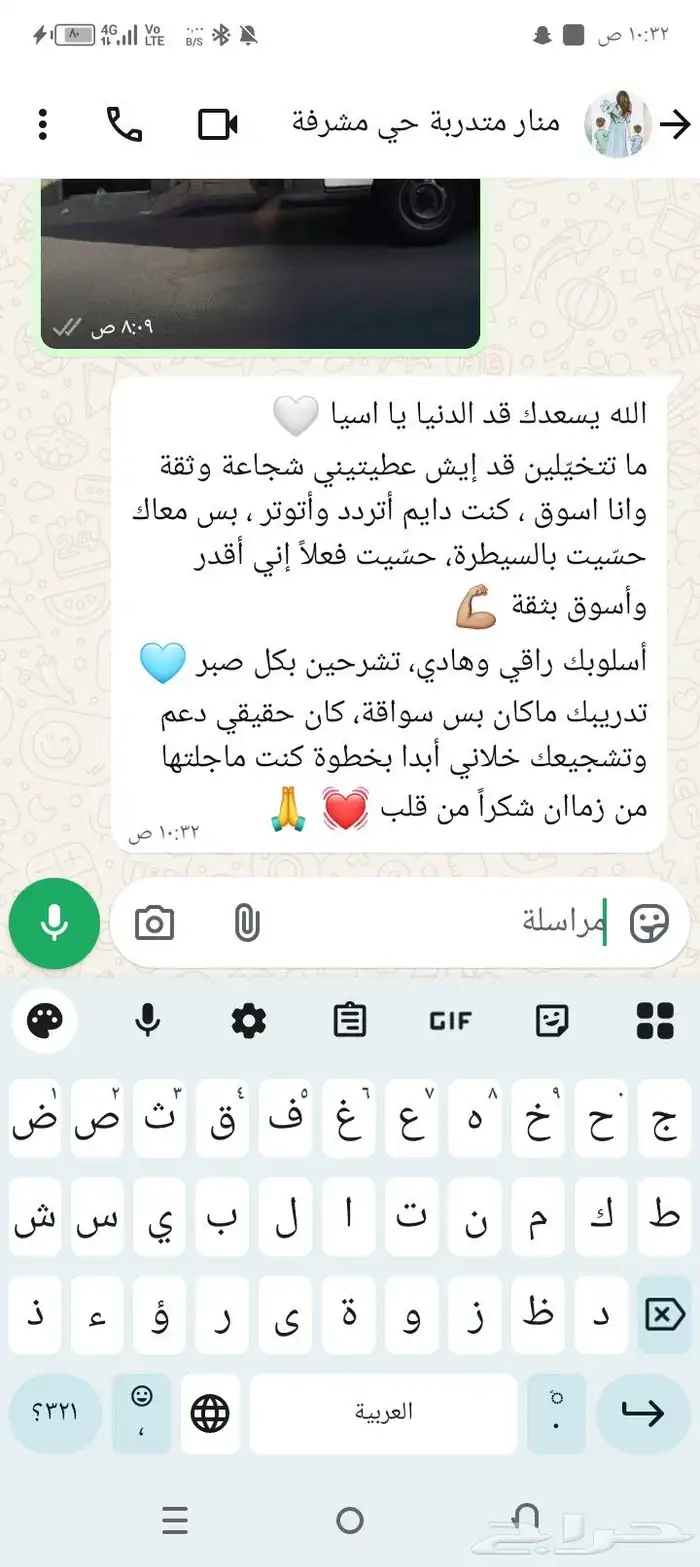The height and width of the screenshot is (1567, 700).
Task: Start a video call with منار
Action: pos(217,124)
